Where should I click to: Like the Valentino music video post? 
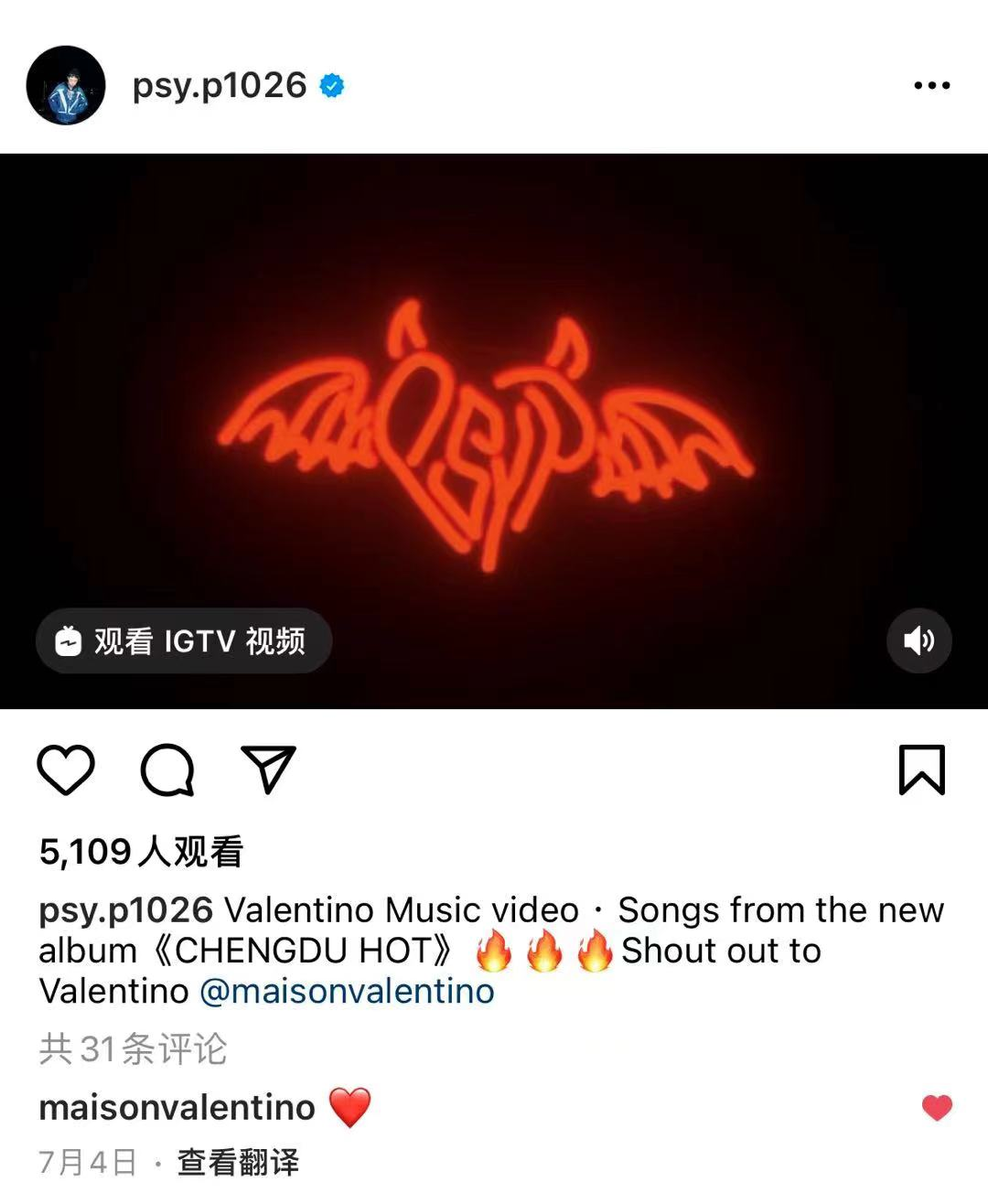pos(66,769)
